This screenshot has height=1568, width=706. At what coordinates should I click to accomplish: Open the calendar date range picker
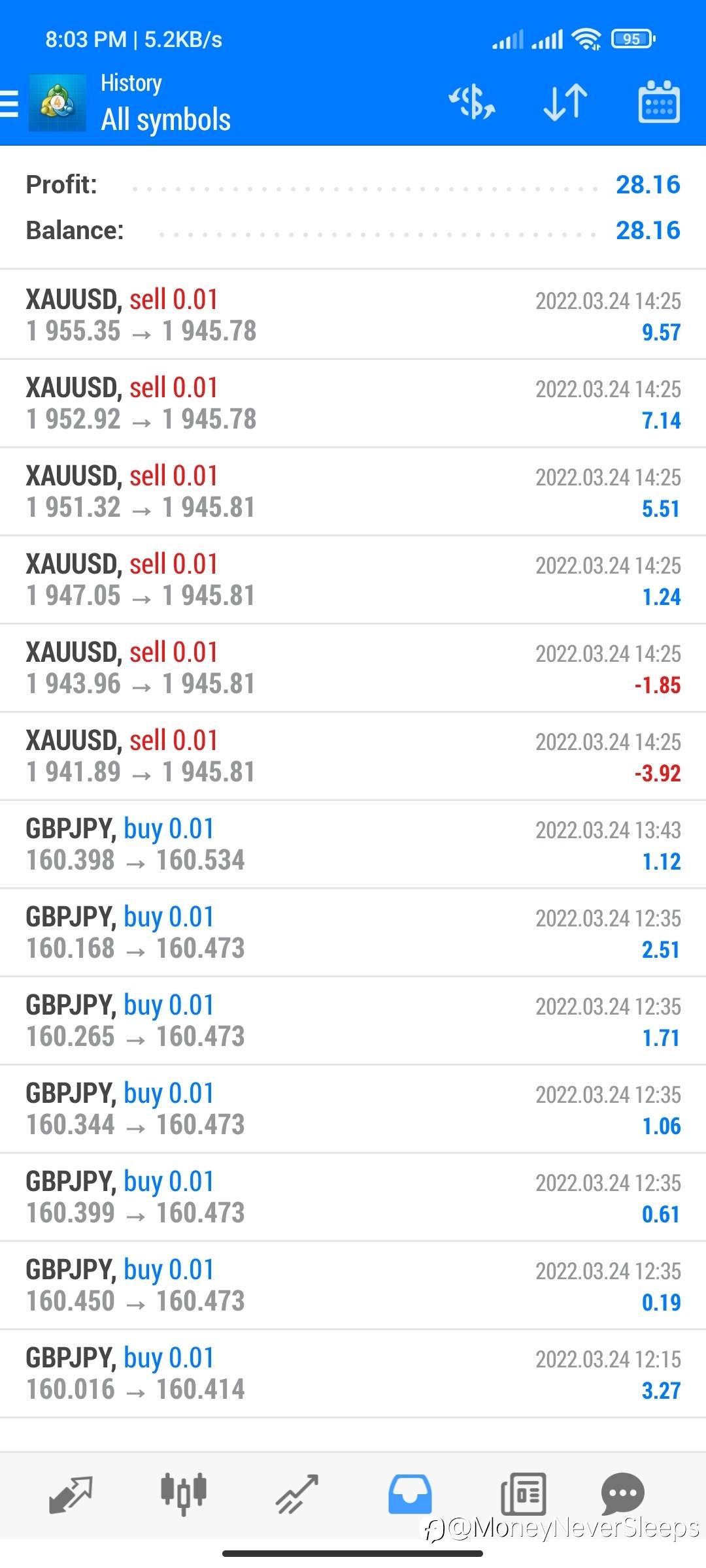point(658,103)
